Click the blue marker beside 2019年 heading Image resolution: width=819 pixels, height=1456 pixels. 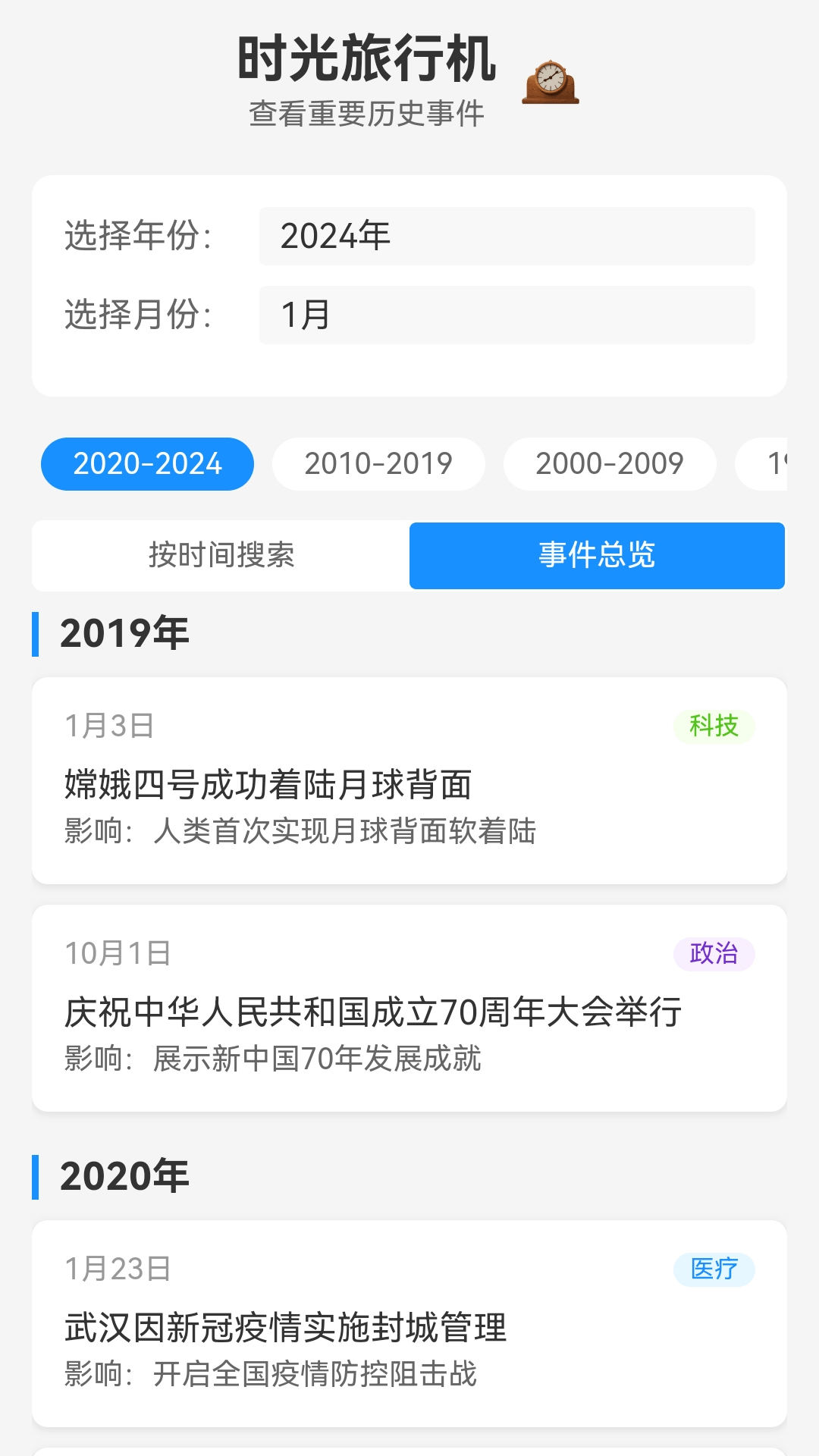point(36,632)
